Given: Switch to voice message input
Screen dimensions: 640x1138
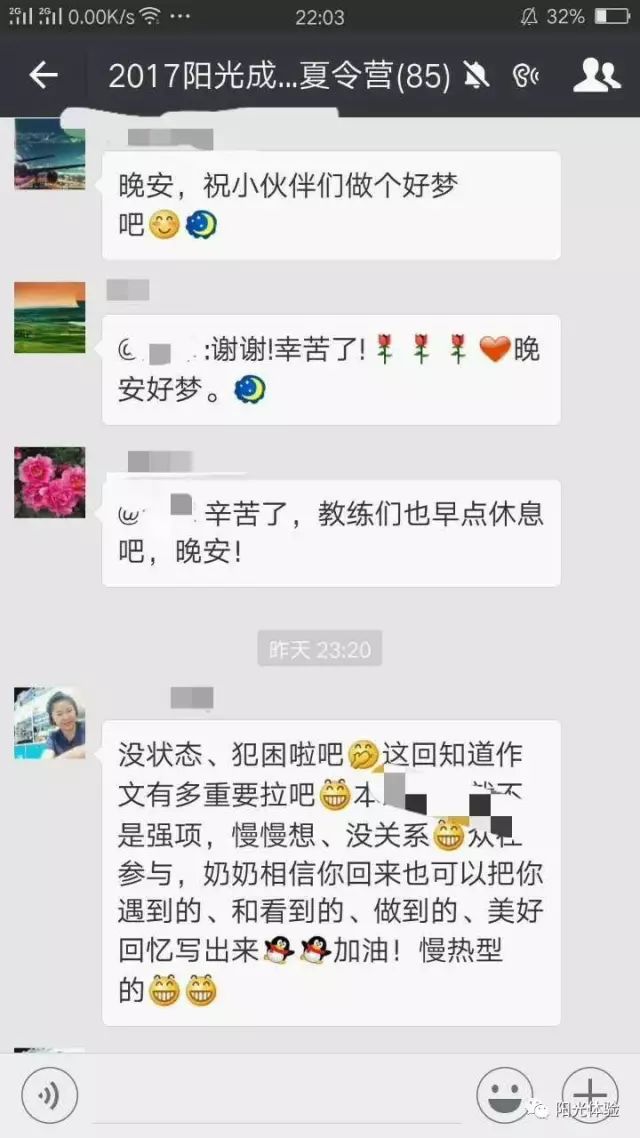Looking at the screenshot, I should [49, 1095].
